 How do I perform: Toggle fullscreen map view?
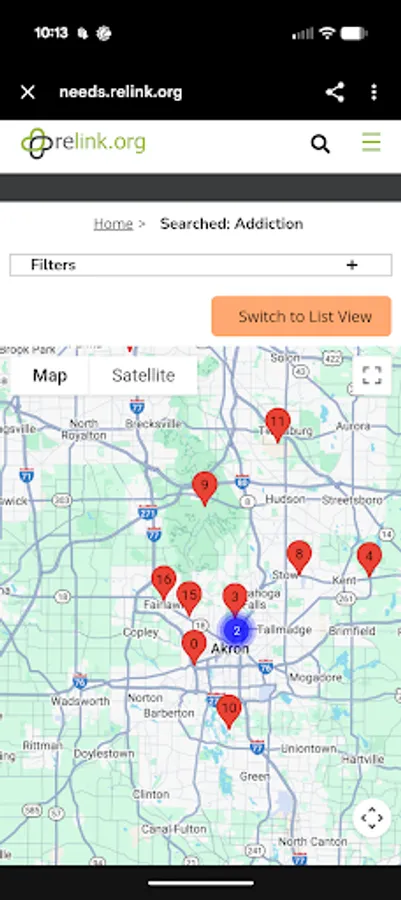372,375
